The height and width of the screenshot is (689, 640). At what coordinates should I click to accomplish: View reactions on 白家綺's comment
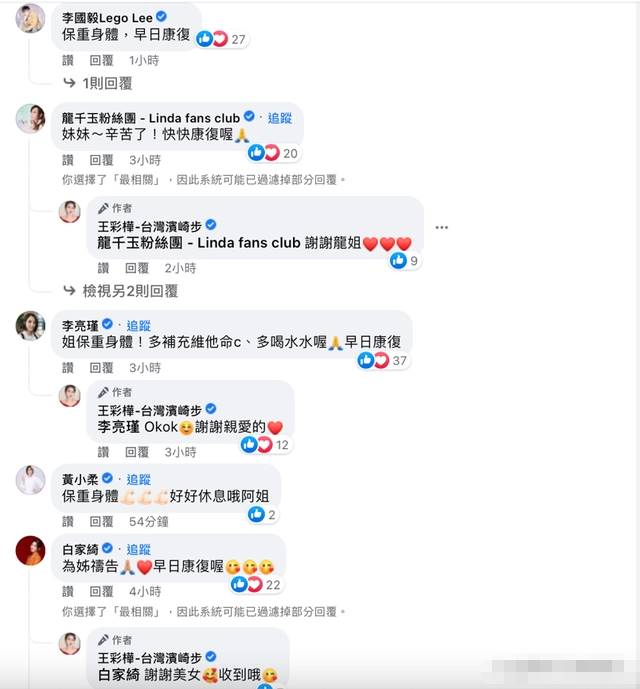[256, 584]
